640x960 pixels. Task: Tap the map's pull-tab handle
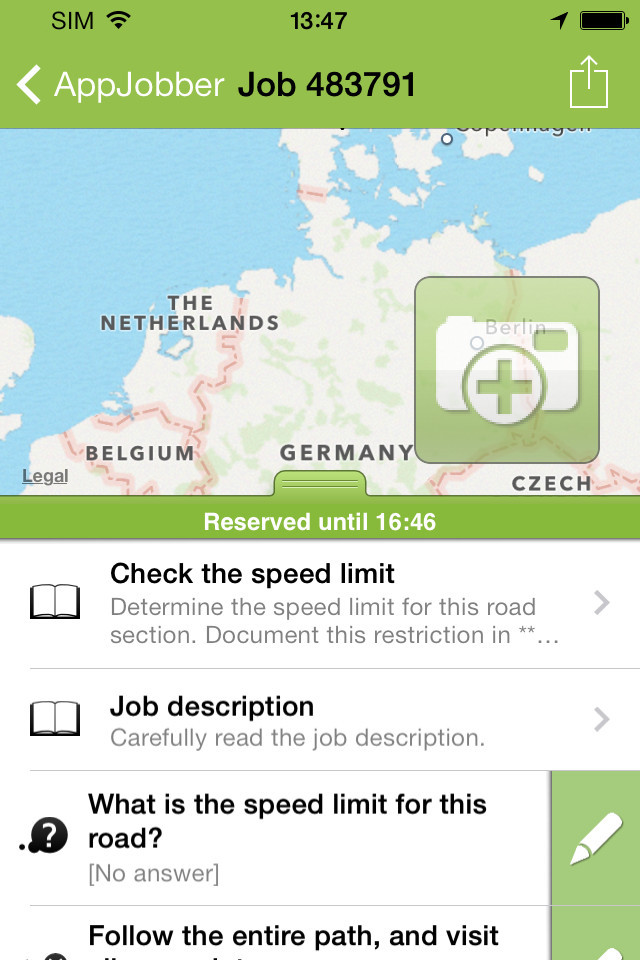(320, 483)
